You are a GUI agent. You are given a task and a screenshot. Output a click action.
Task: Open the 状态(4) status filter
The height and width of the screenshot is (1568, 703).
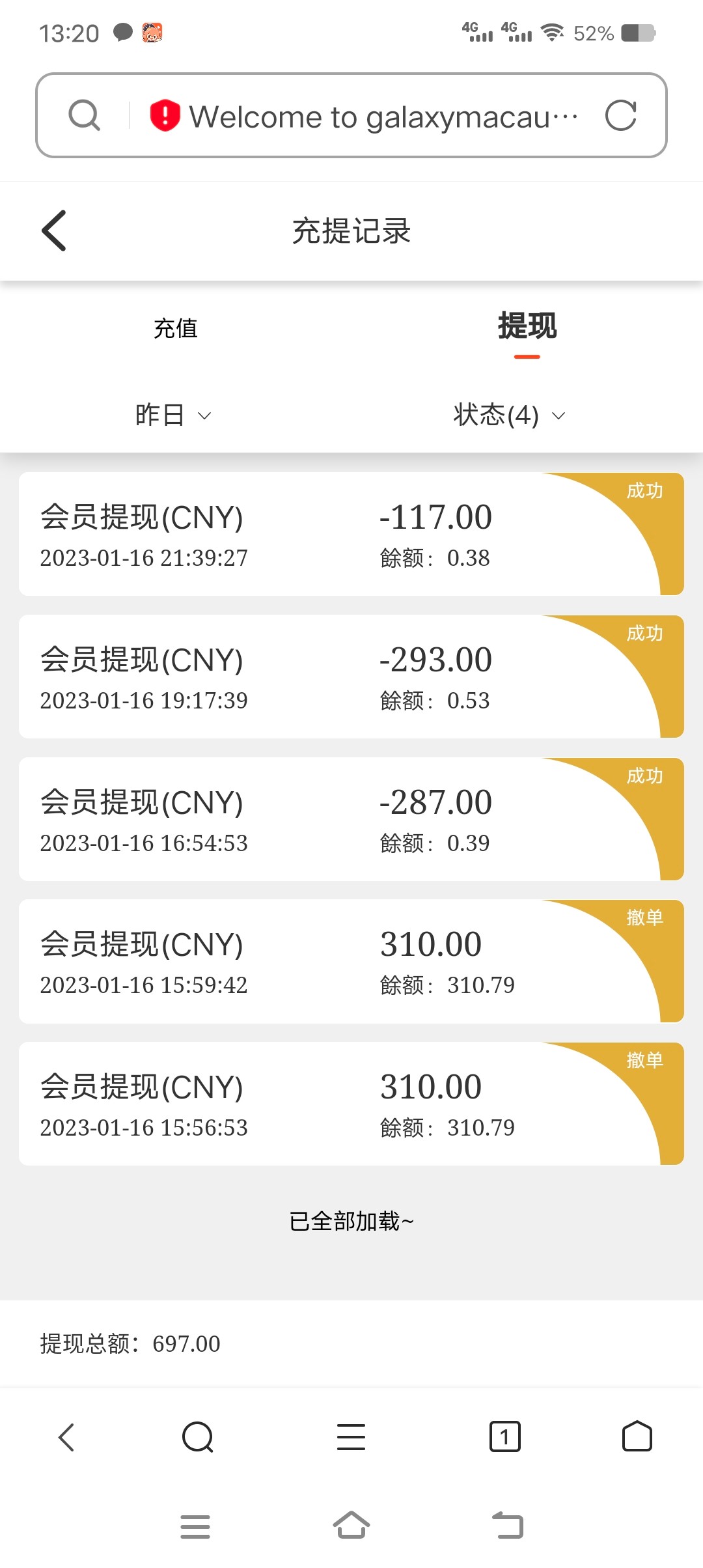pos(508,415)
